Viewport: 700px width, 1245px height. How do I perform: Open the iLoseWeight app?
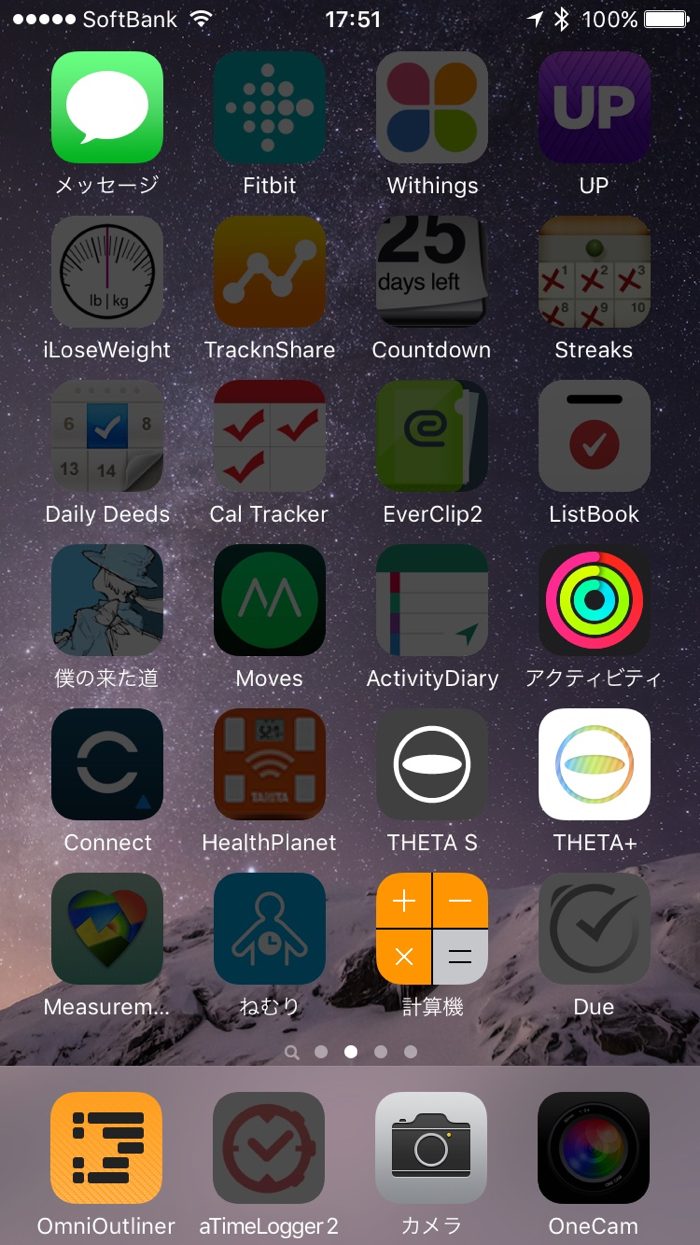click(107, 271)
